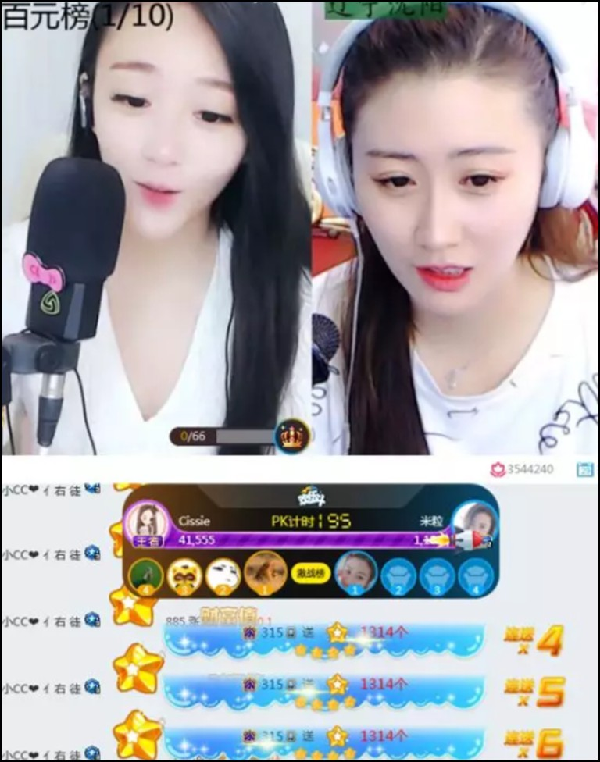Tap the icon right of 3544240
The width and height of the screenshot is (600, 762).
583,469
